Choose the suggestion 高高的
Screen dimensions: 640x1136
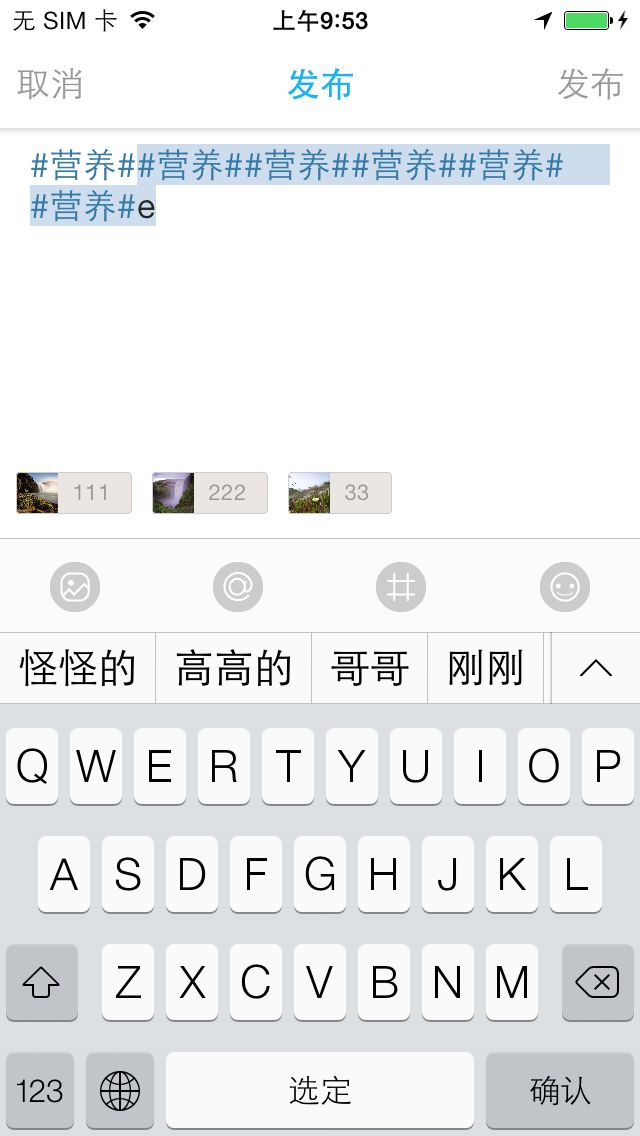[x=233, y=668]
